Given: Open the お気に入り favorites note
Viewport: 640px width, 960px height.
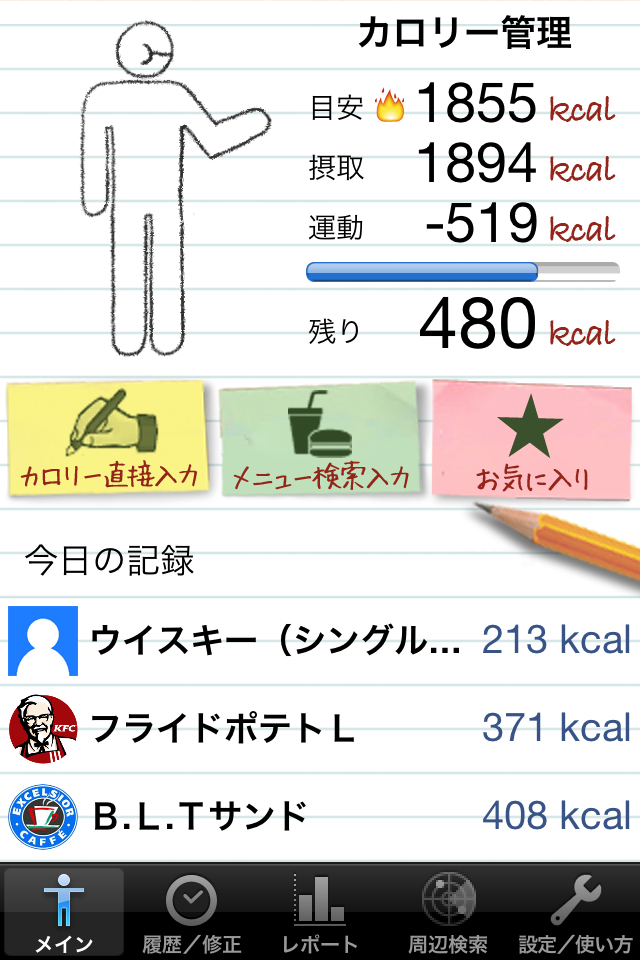Looking at the screenshot, I should tap(532, 440).
